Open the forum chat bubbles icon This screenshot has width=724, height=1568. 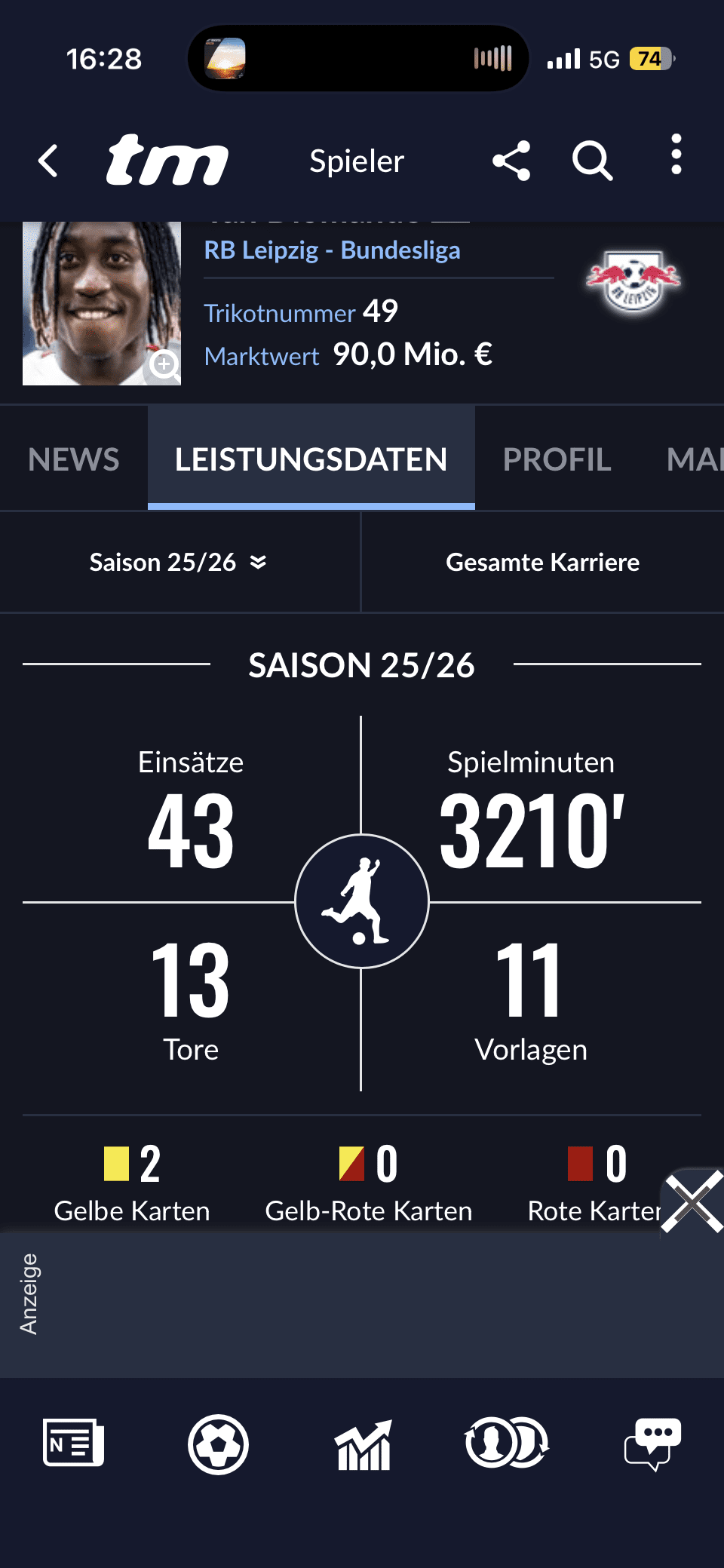(653, 1444)
